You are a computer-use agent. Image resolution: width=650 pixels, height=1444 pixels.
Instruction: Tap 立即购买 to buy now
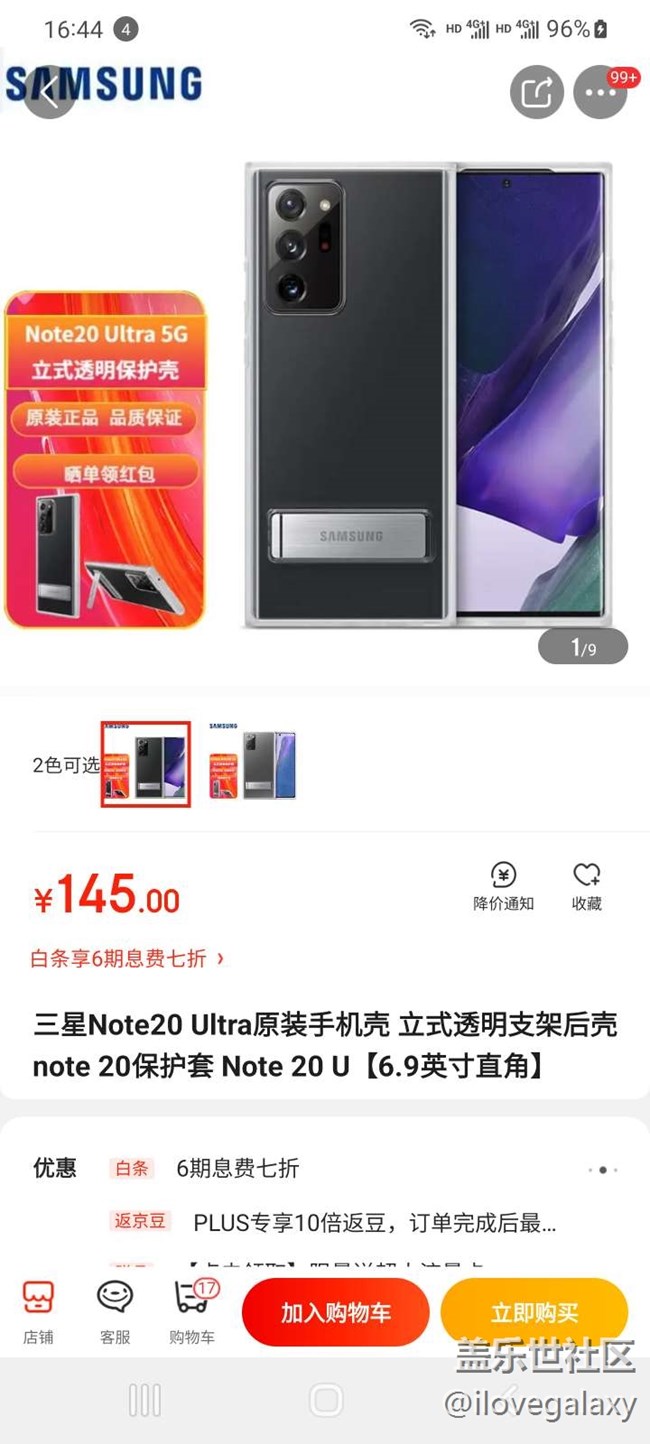click(x=534, y=1312)
